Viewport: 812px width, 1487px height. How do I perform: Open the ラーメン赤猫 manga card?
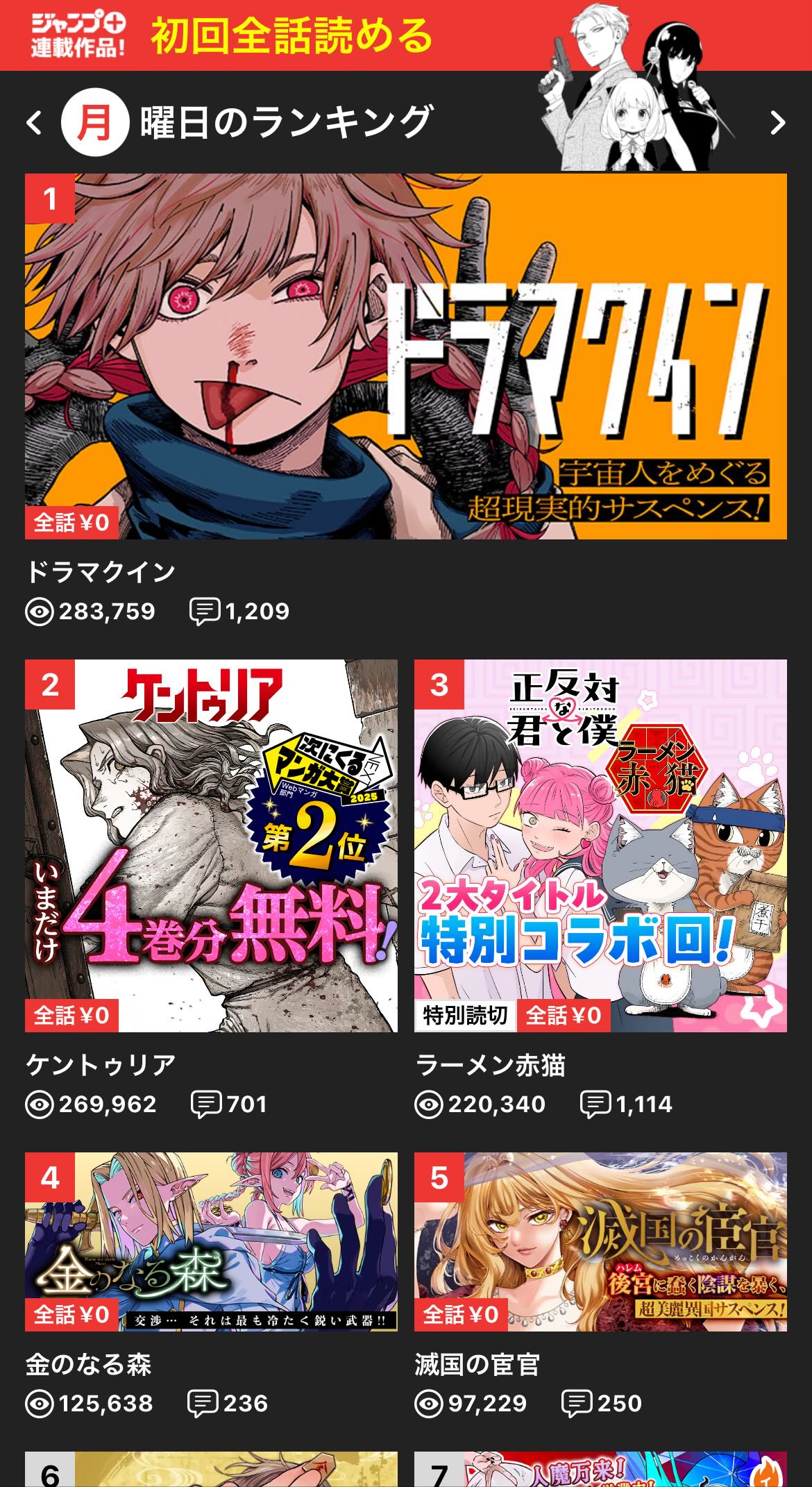coord(600,846)
